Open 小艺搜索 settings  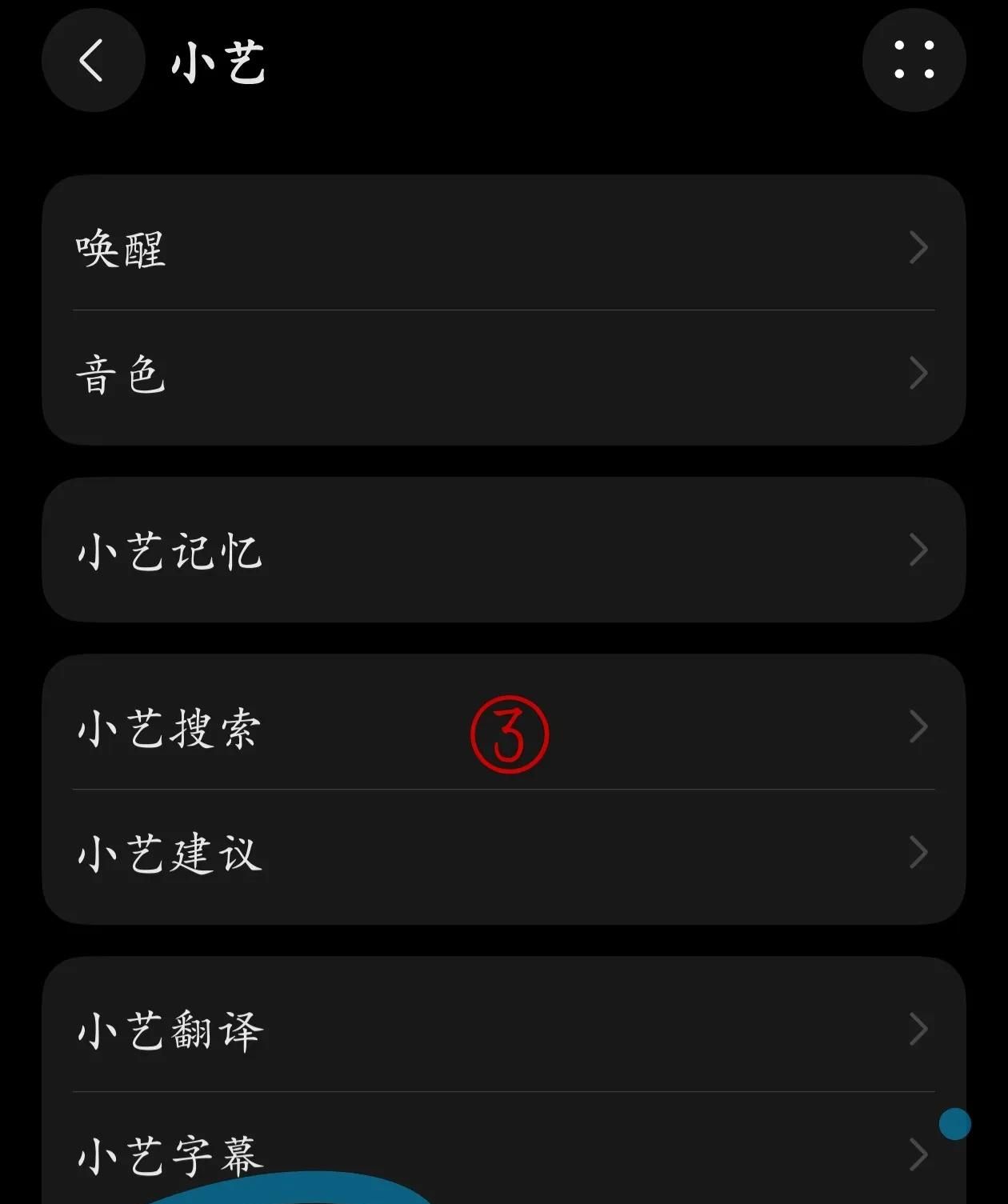point(503,726)
